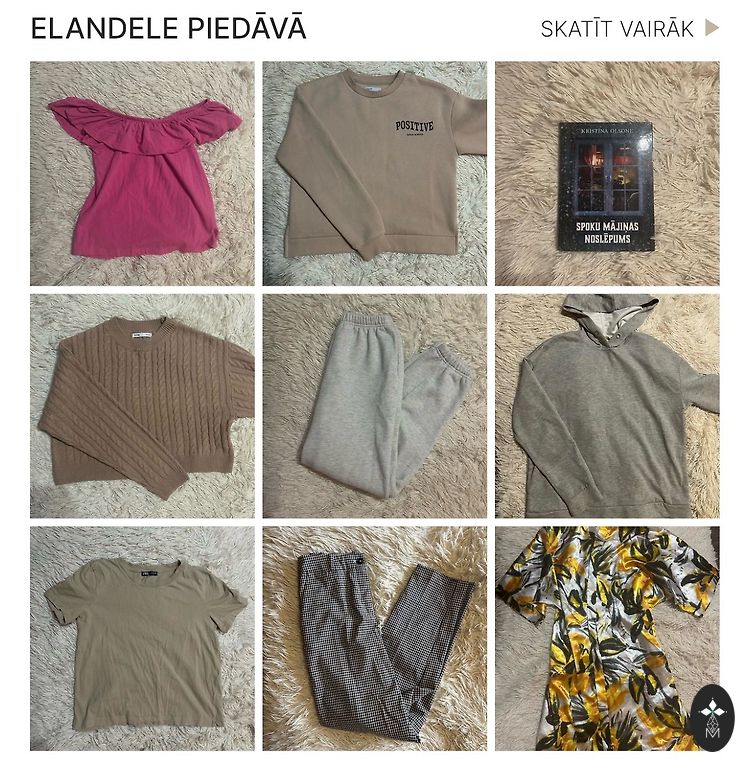
Task: Open the Spoku mājiņas noslēpums book listing
Action: point(606,174)
